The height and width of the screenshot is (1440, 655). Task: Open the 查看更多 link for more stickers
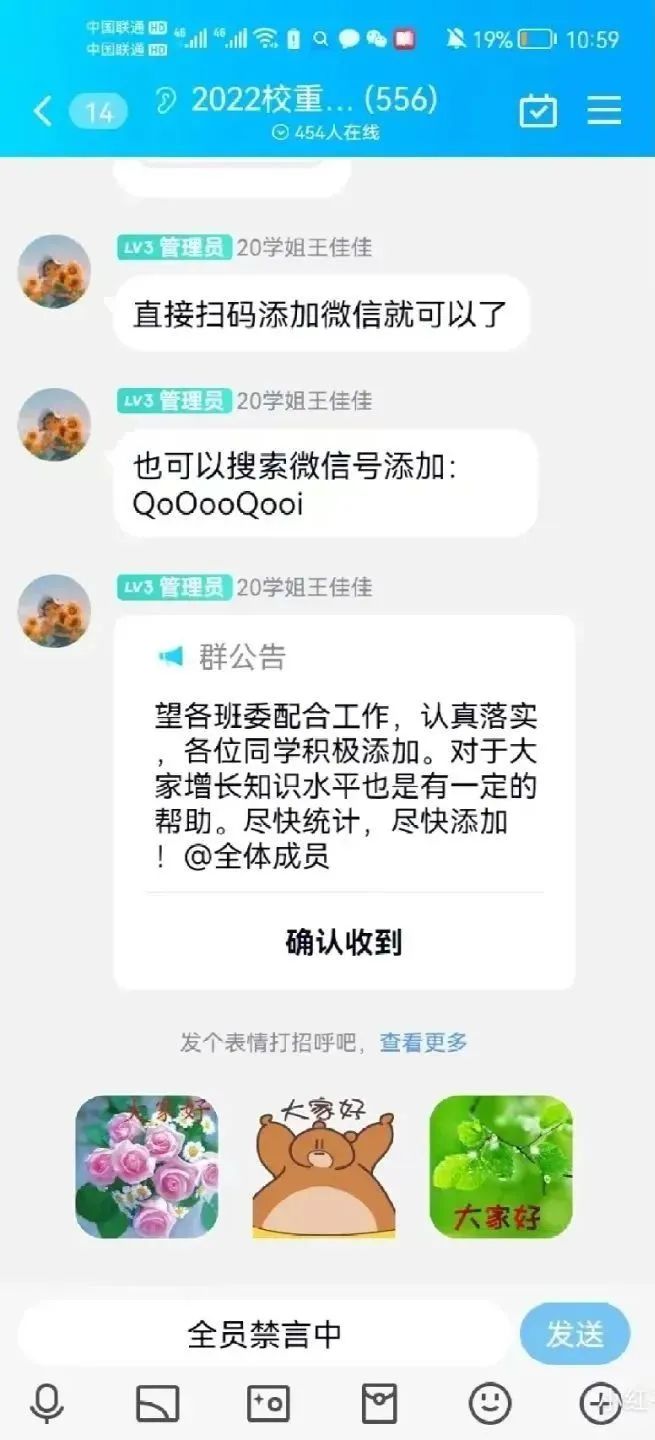point(423,1042)
